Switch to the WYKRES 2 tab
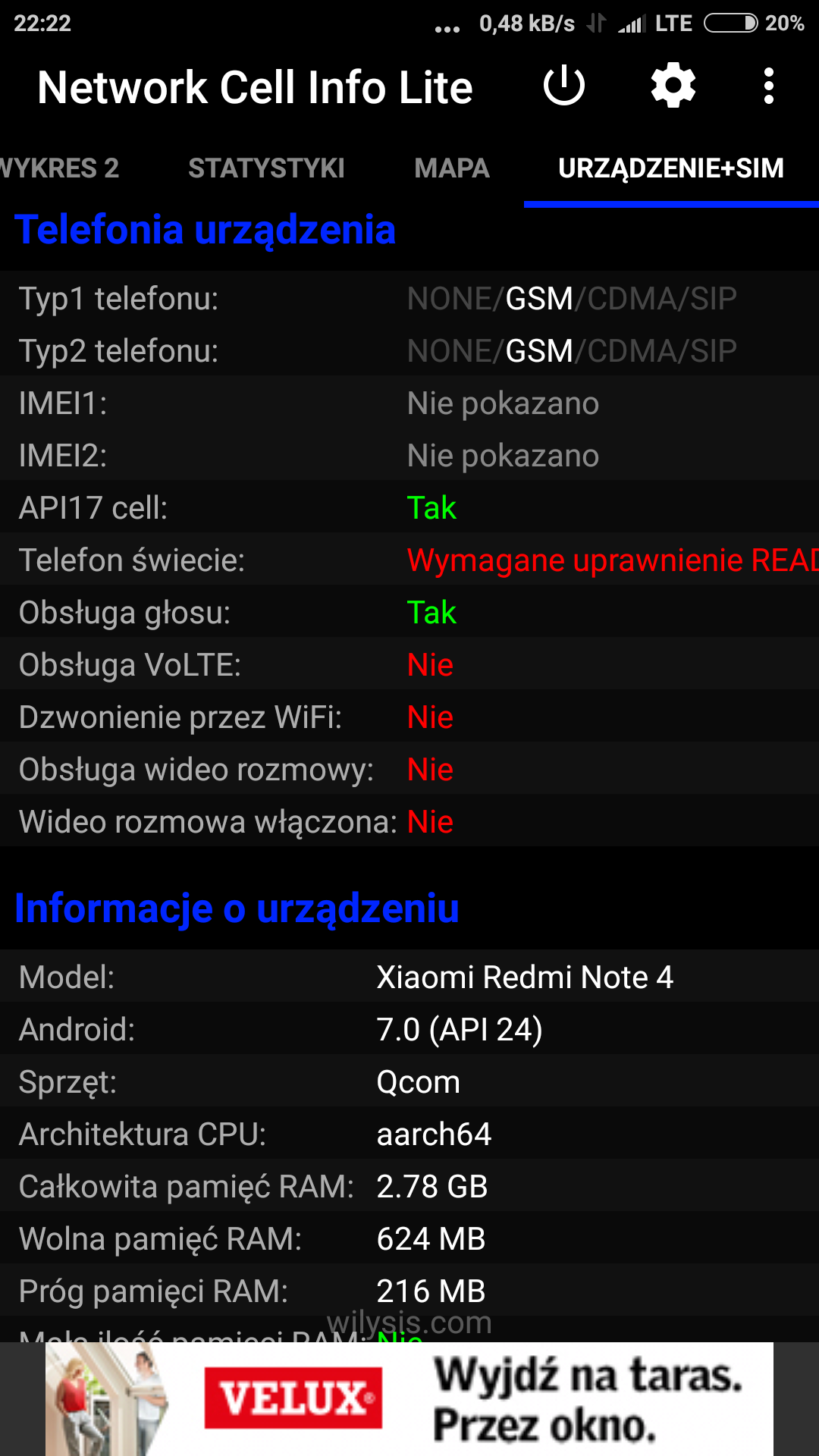The image size is (819, 1456). pyautogui.click(x=59, y=168)
